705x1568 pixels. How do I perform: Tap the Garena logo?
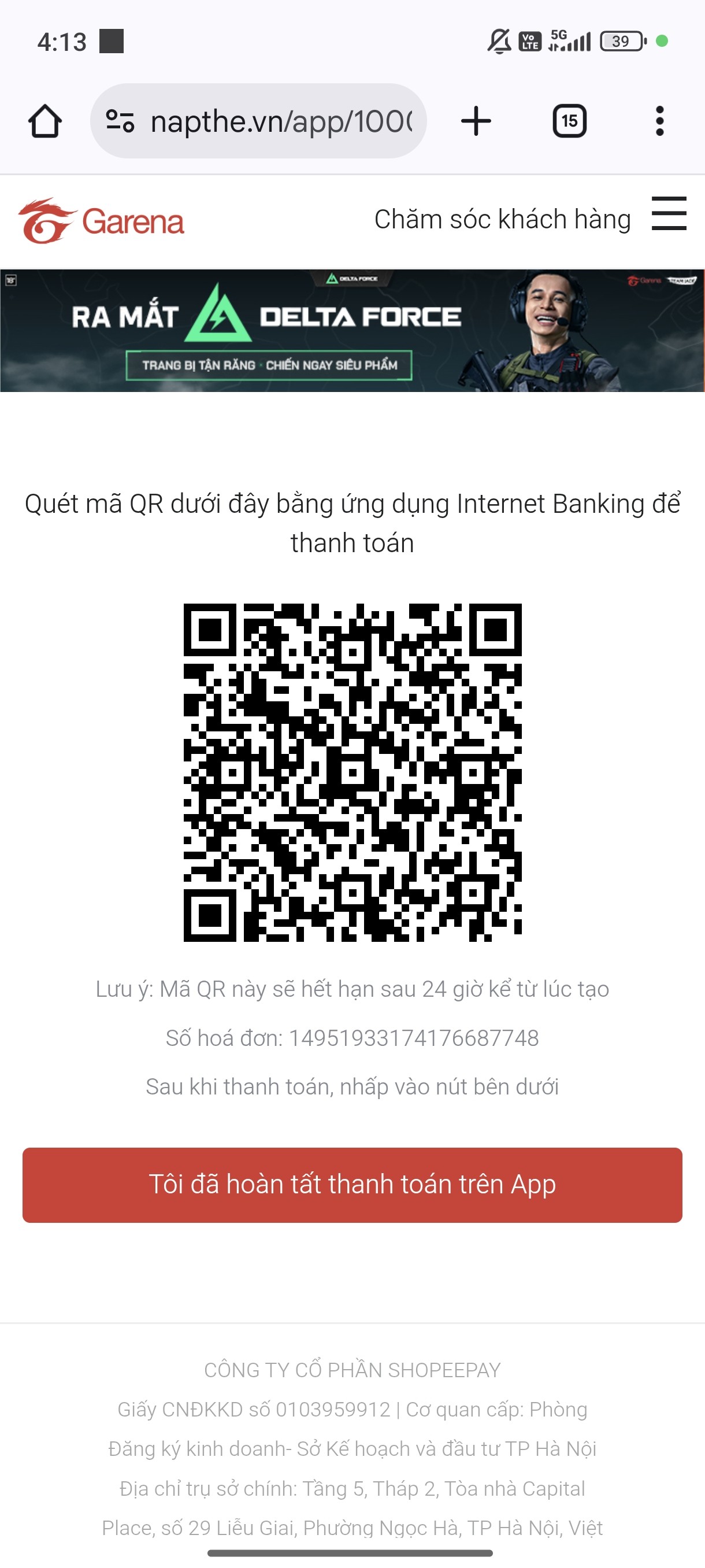(101, 221)
